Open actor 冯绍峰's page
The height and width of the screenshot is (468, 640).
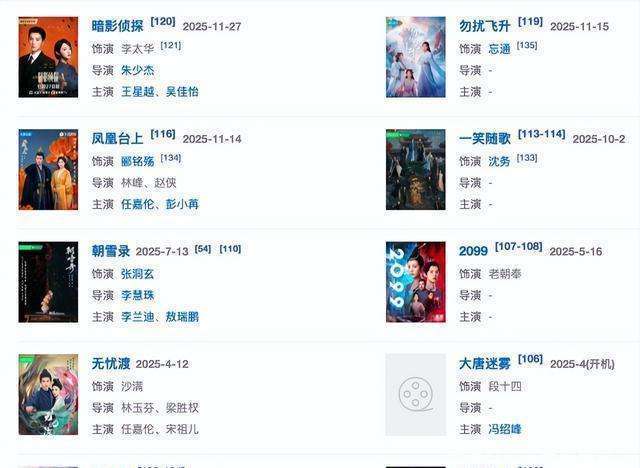point(503,429)
